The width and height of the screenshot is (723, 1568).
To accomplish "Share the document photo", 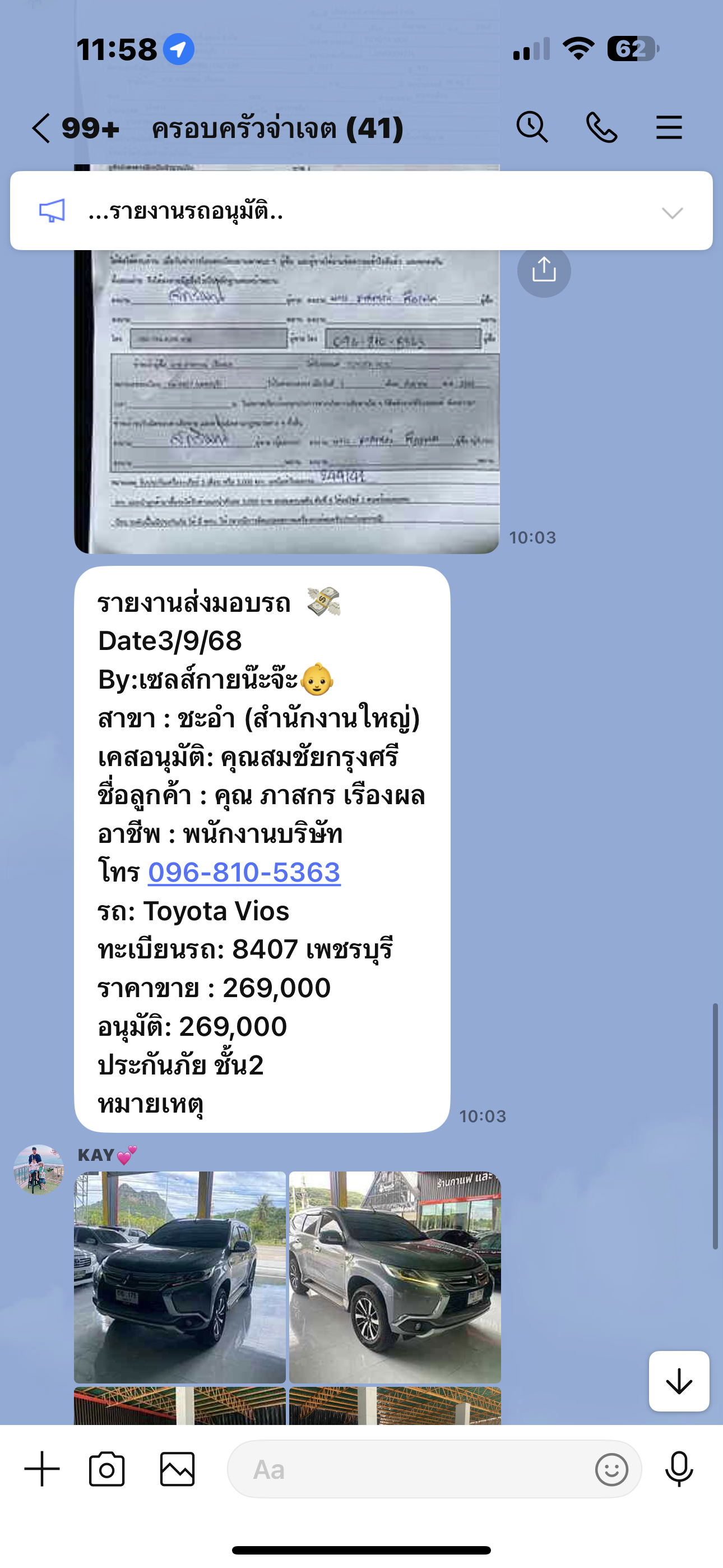I will (x=544, y=270).
